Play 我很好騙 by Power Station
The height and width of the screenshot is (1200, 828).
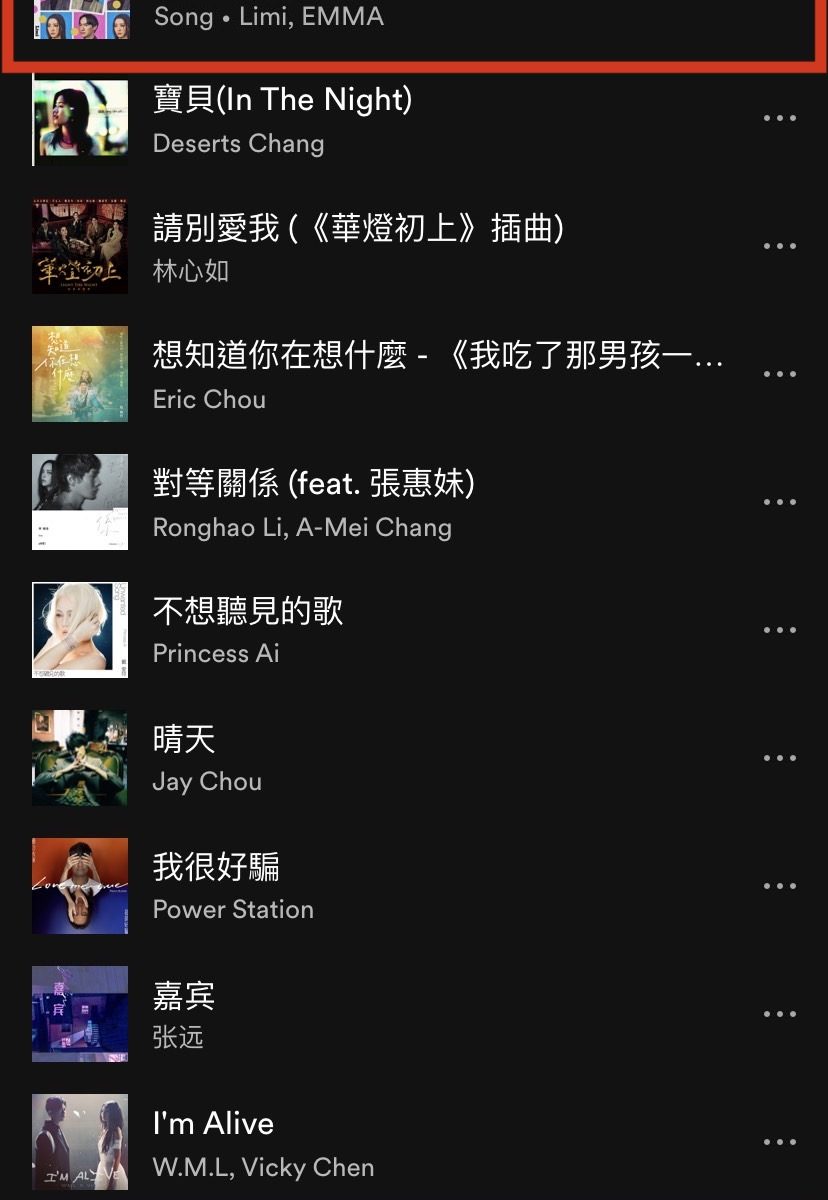tap(233, 886)
